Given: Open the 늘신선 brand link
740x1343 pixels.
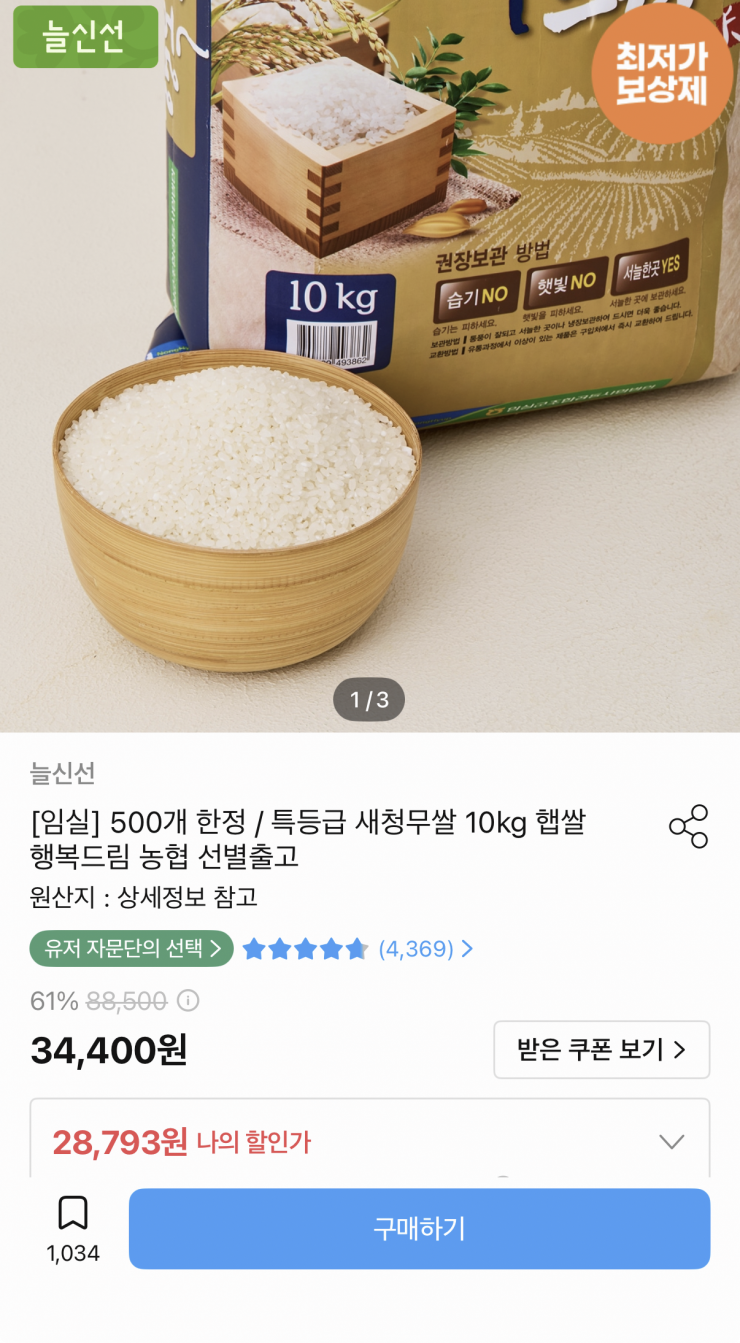Looking at the screenshot, I should point(63,772).
